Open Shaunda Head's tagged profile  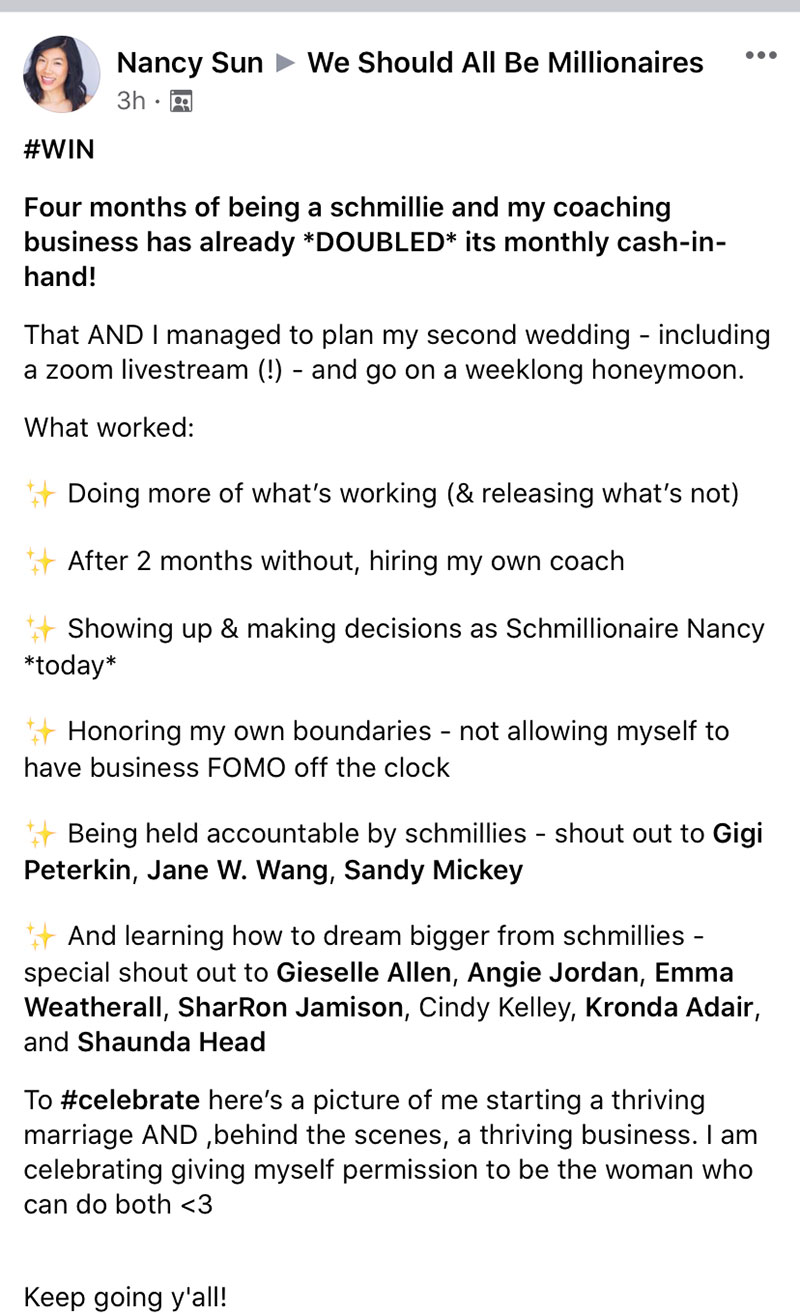point(171,1042)
